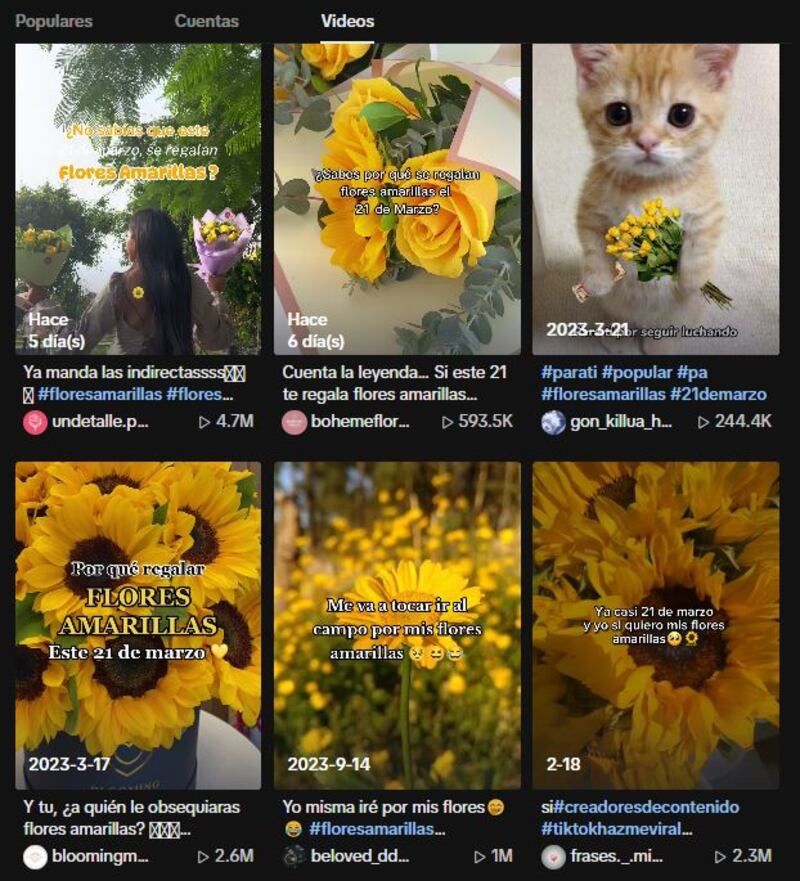The image size is (800, 881).
Task: Select the Videos tab
Action: (x=347, y=21)
